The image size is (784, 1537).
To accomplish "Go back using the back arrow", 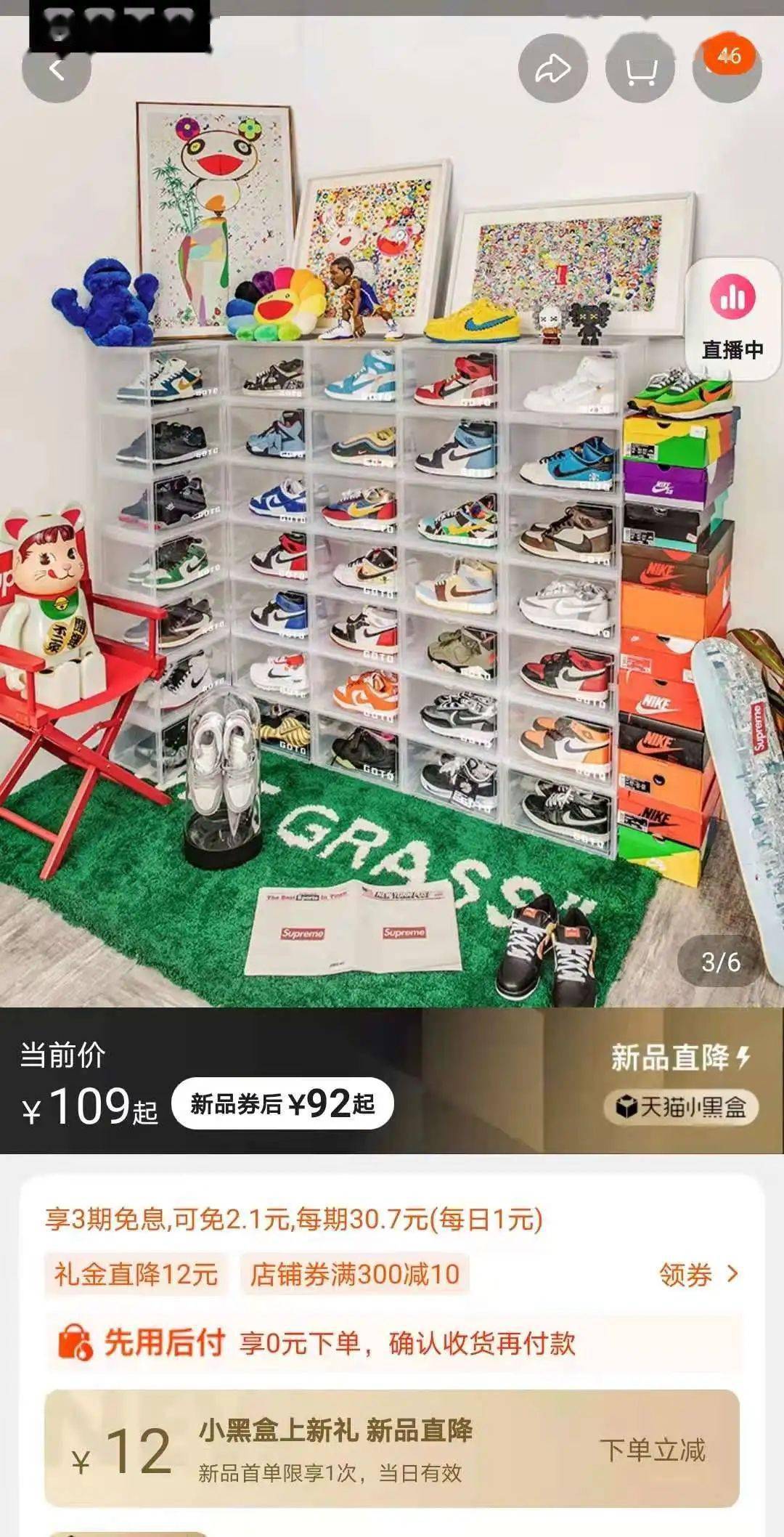I will pyautogui.click(x=56, y=70).
